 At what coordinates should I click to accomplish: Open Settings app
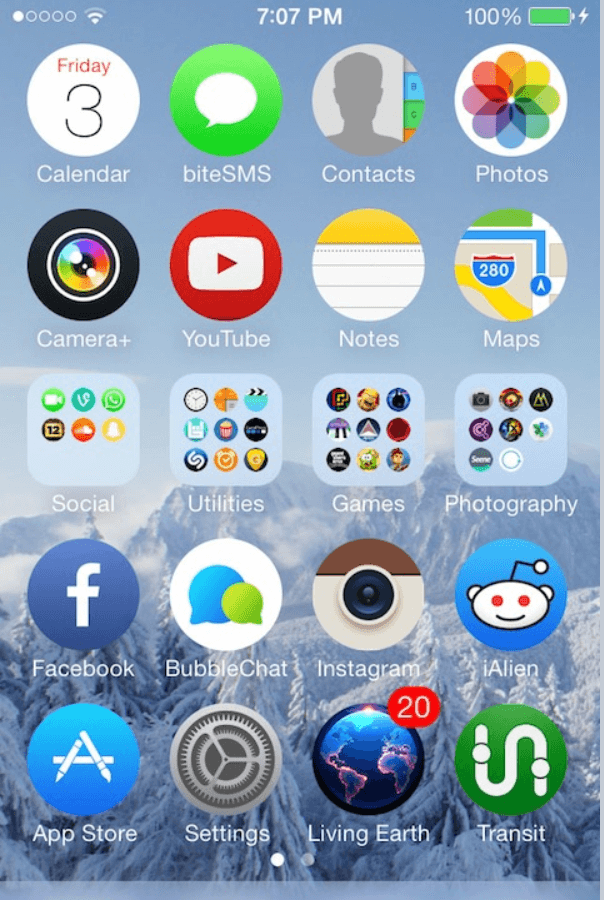tap(226, 760)
